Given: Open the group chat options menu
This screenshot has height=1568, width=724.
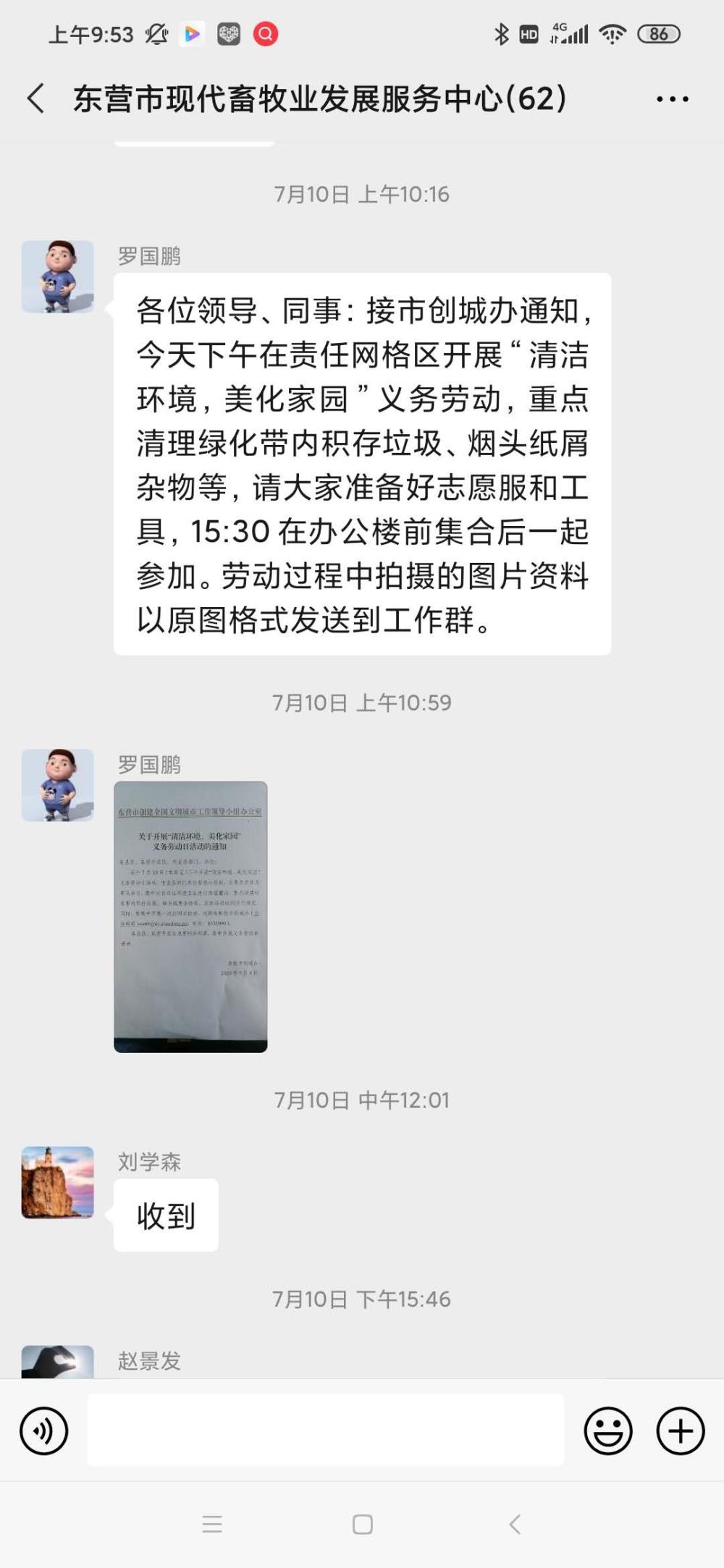Looking at the screenshot, I should pos(673,99).
